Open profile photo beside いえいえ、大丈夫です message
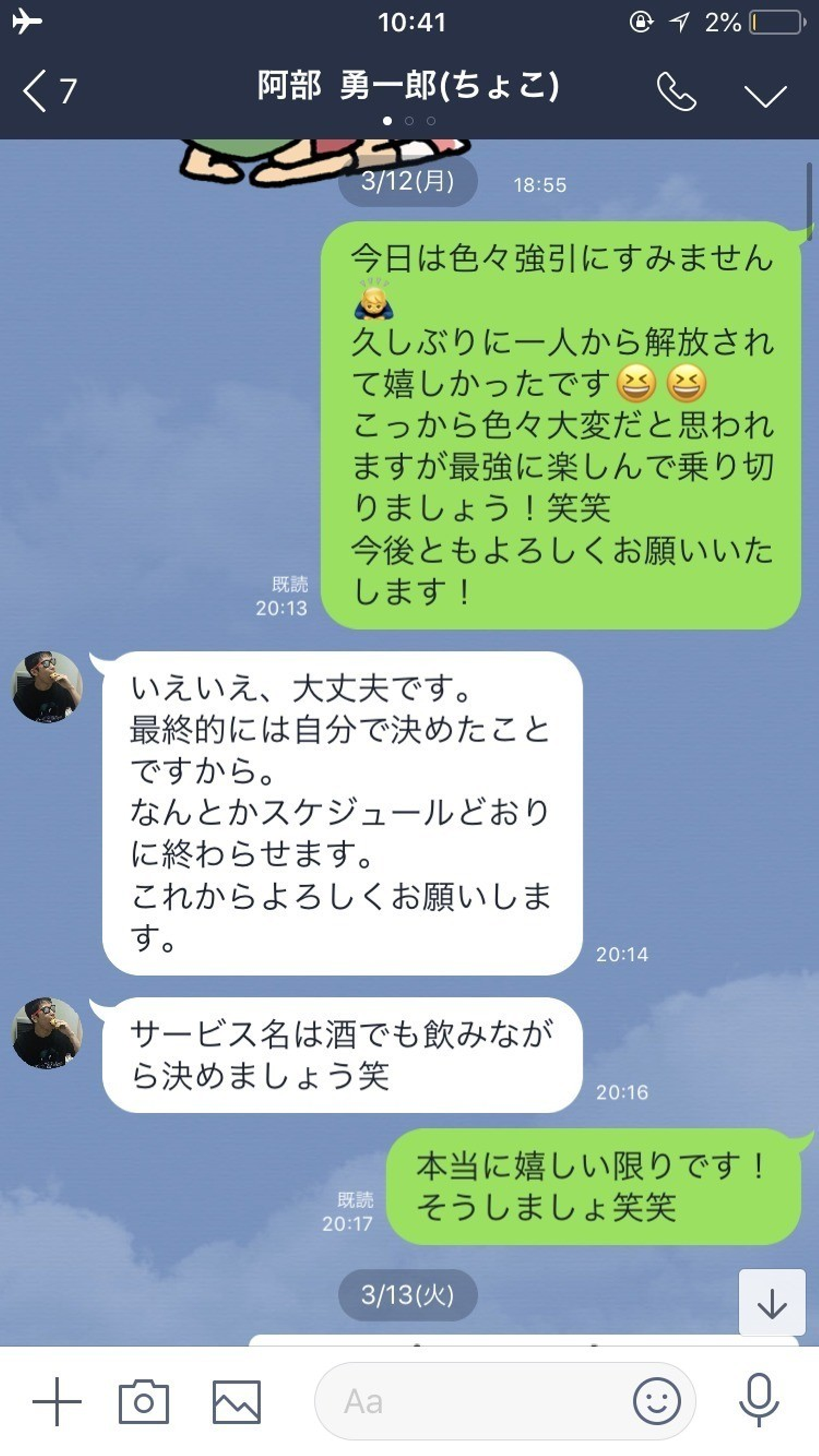The height and width of the screenshot is (1456, 819). tap(47, 687)
